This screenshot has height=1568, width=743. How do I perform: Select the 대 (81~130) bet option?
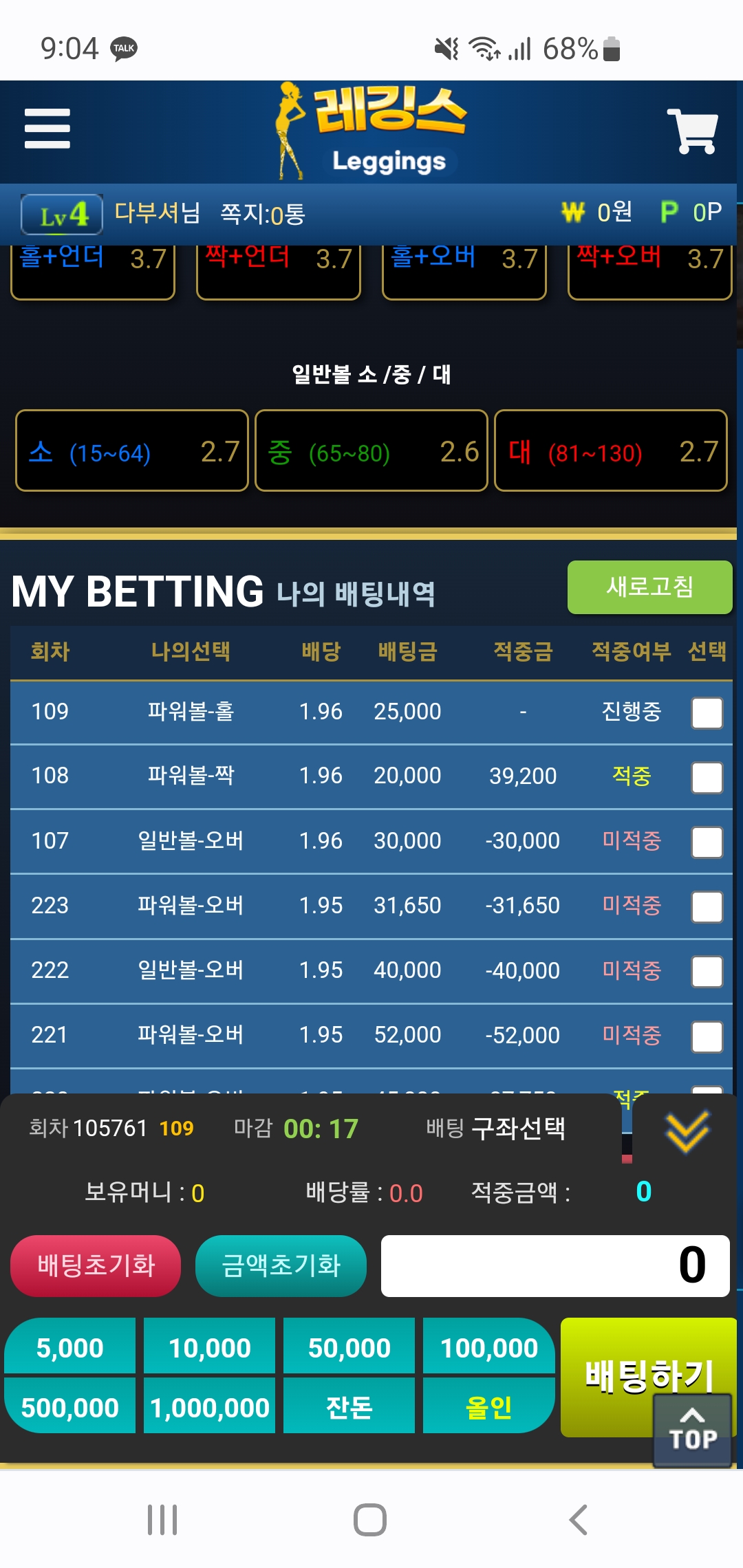pyautogui.click(x=610, y=451)
